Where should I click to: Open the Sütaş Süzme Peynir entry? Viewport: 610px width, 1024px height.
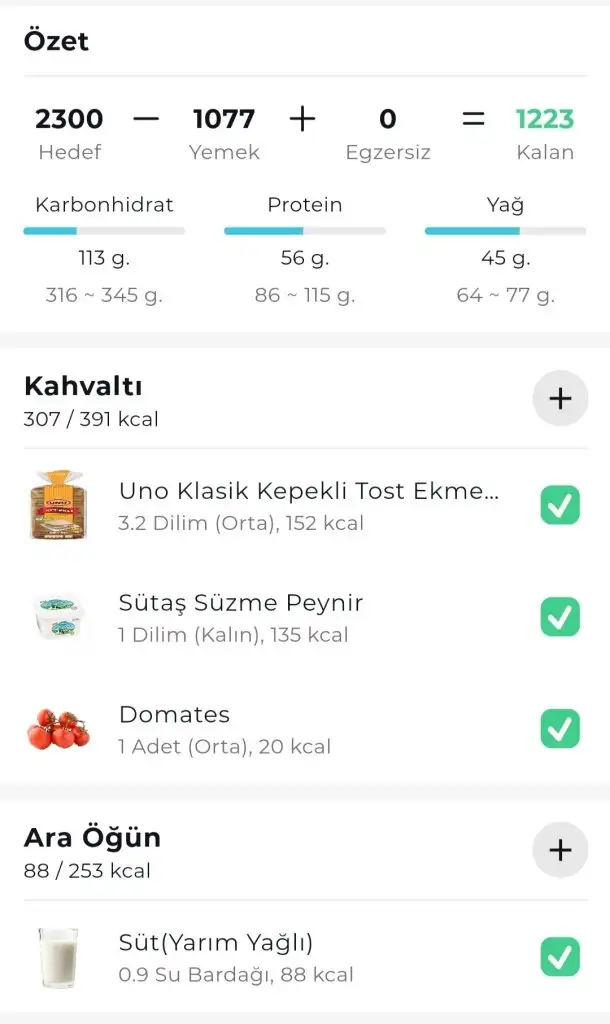pyautogui.click(x=240, y=617)
